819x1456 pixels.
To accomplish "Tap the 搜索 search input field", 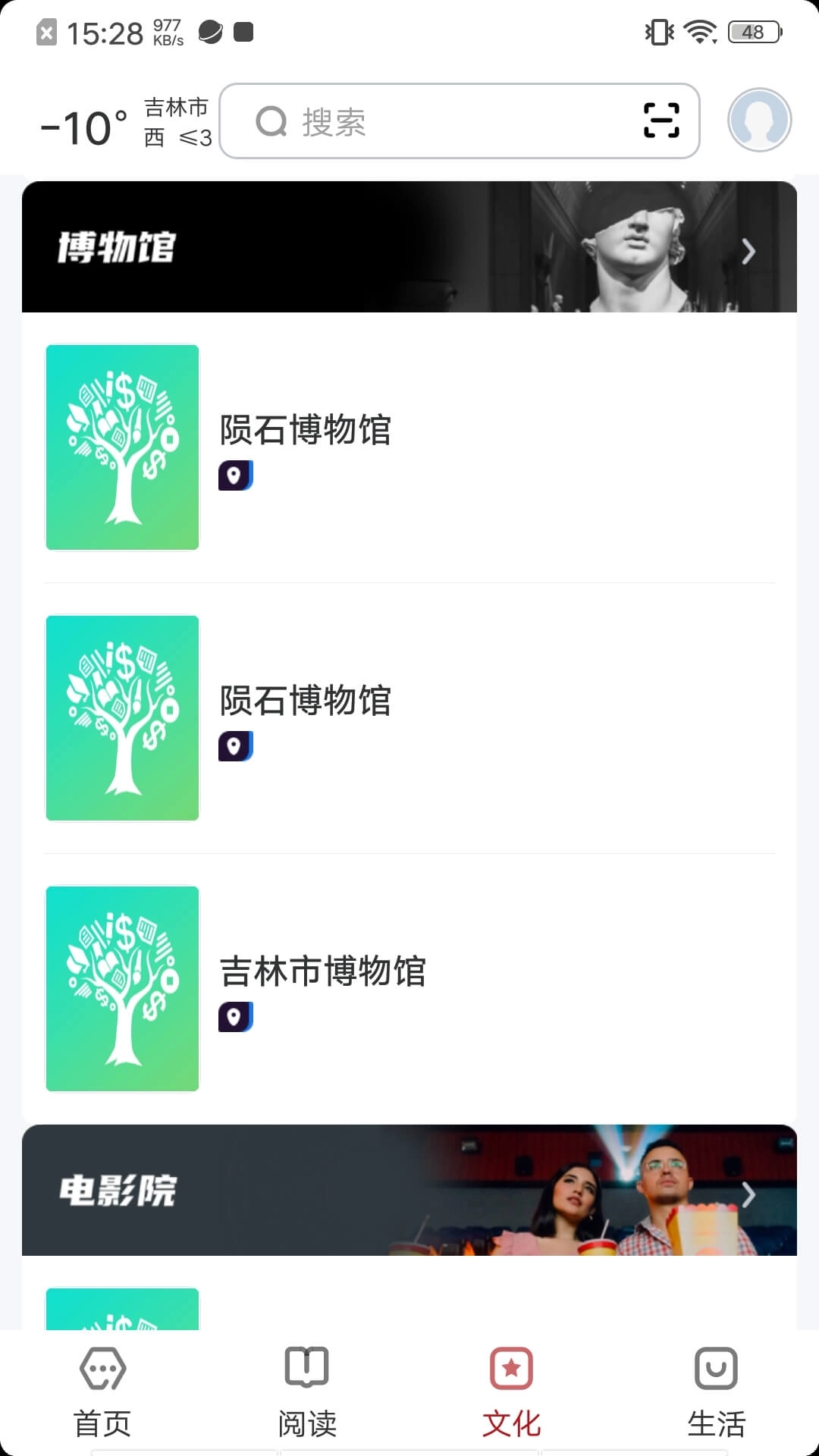I will [425, 123].
